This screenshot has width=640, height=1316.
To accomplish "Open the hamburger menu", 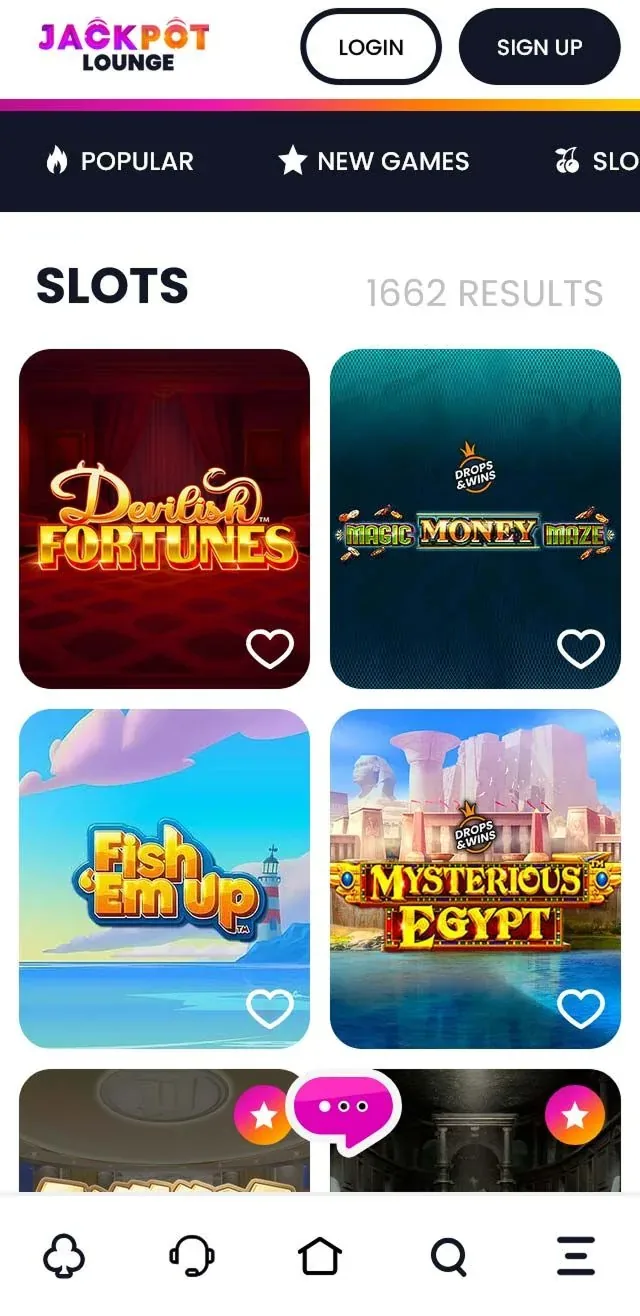I will [x=576, y=1255].
